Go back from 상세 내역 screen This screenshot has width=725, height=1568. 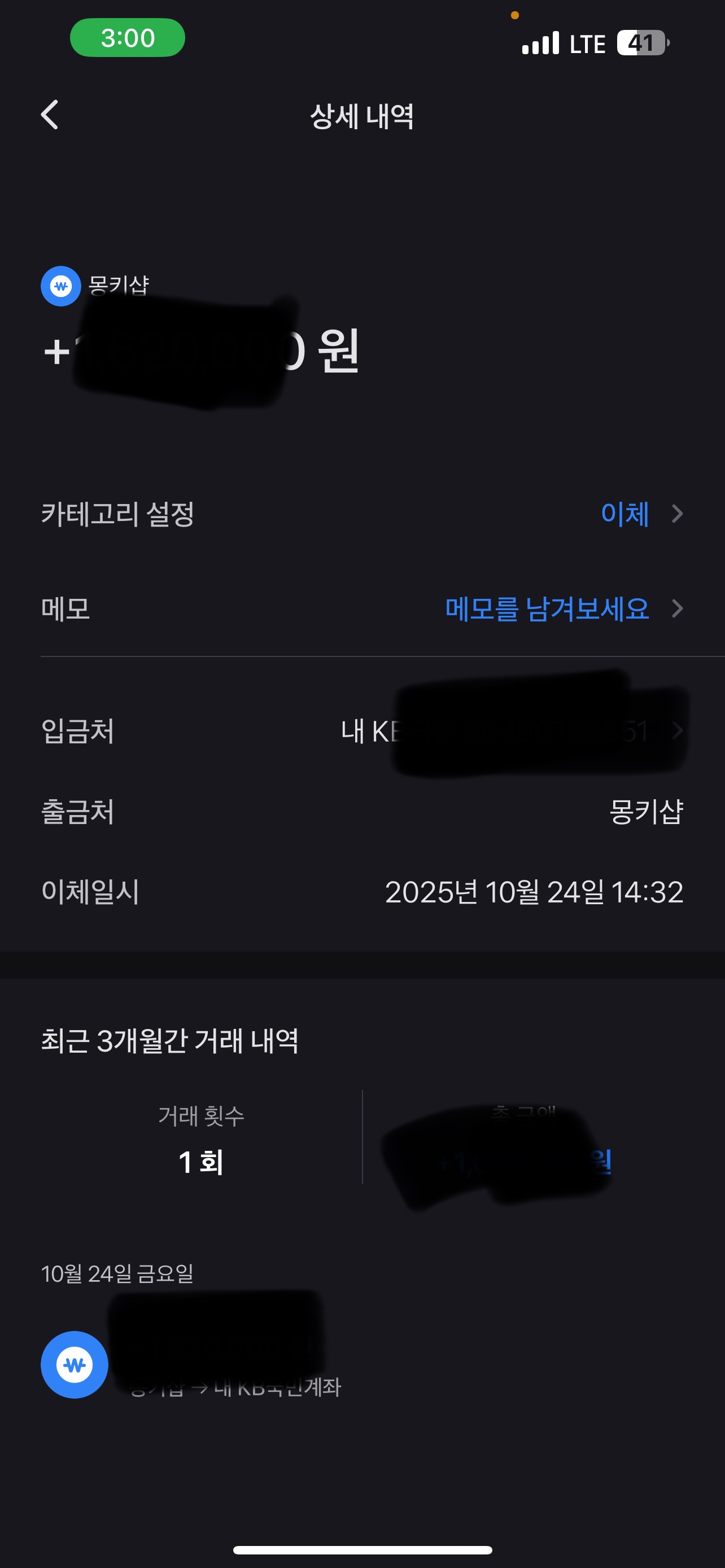(x=50, y=115)
